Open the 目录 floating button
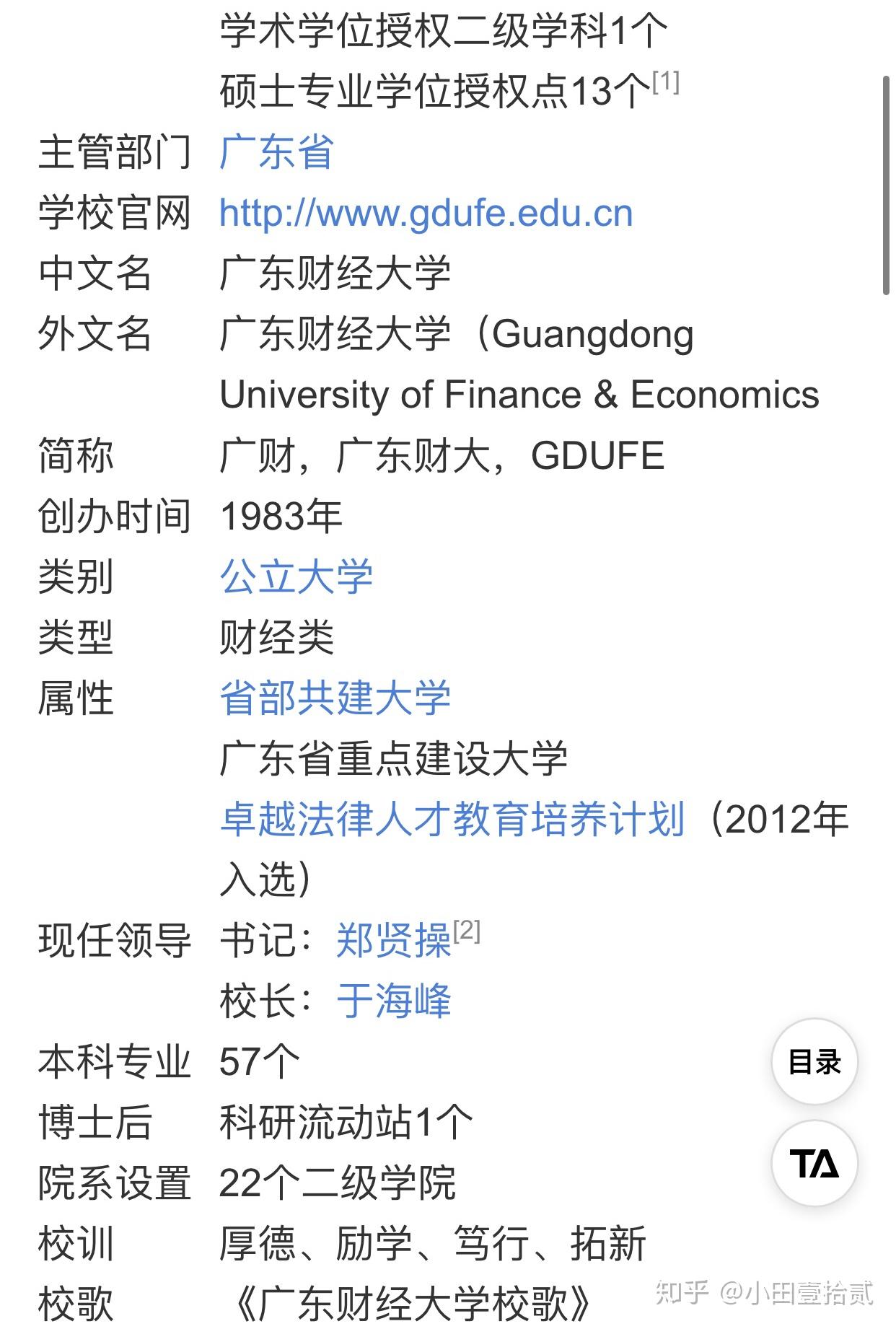This screenshot has height=1329, width=896. pyautogui.click(x=814, y=1062)
